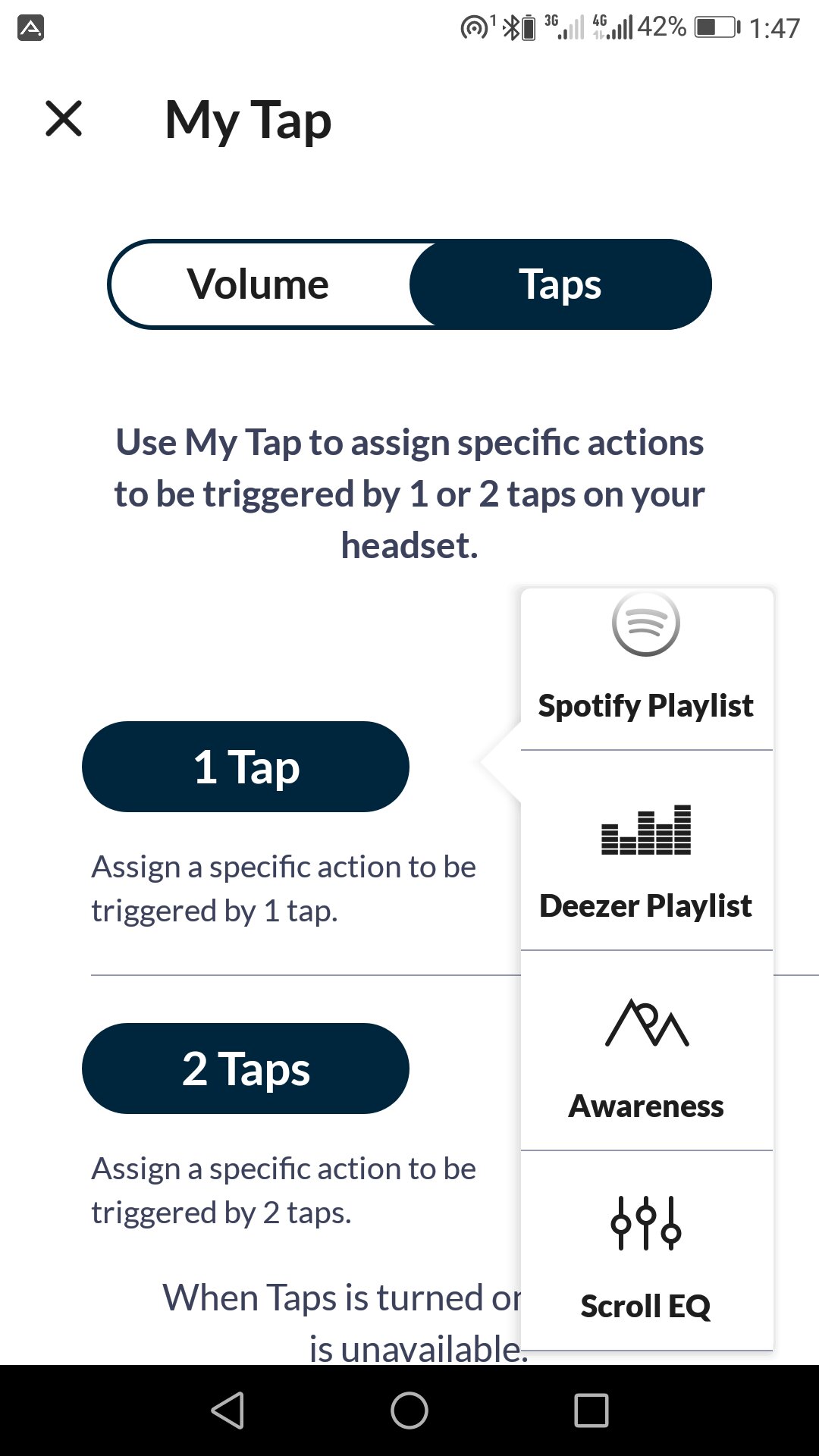Switch to the Volume option
Viewport: 819px width, 1456px height.
coord(259,284)
